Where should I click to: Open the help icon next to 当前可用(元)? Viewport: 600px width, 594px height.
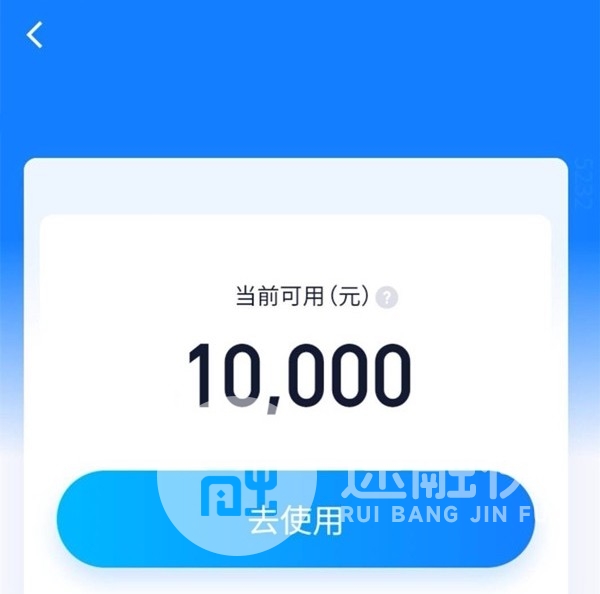[387, 297]
